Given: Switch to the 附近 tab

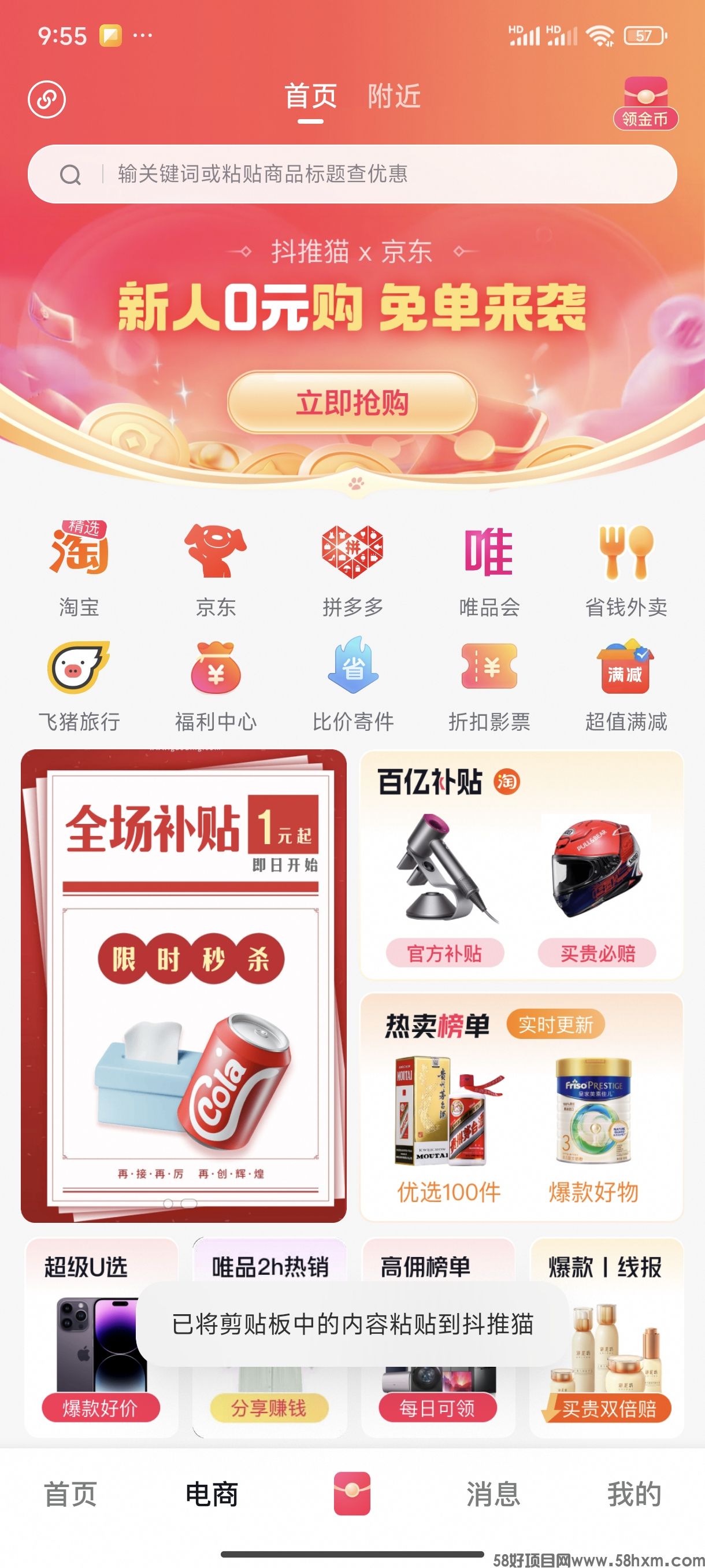Looking at the screenshot, I should [x=394, y=97].
